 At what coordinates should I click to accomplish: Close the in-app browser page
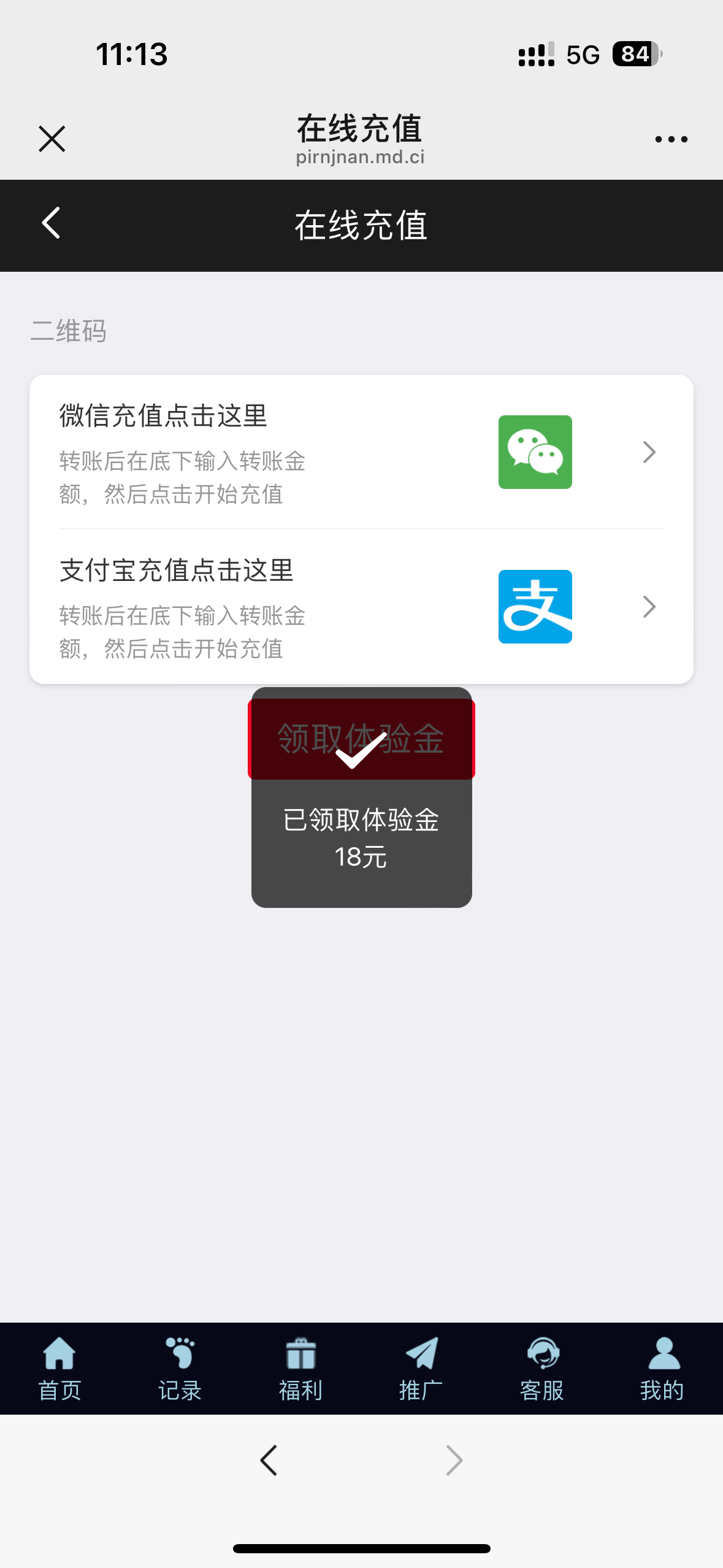coord(52,139)
